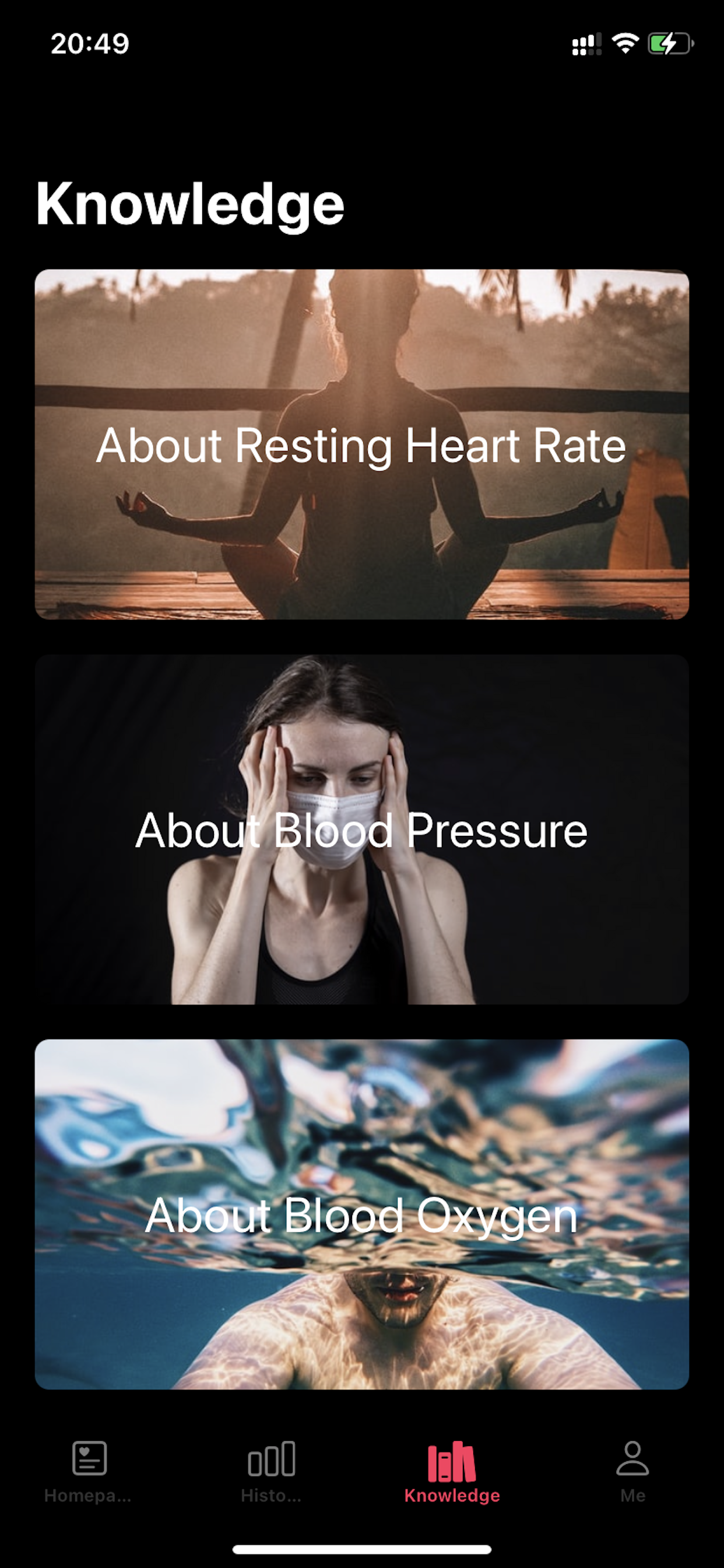The height and width of the screenshot is (1568, 724).
Task: Click the Knowledge page title
Action: click(191, 205)
